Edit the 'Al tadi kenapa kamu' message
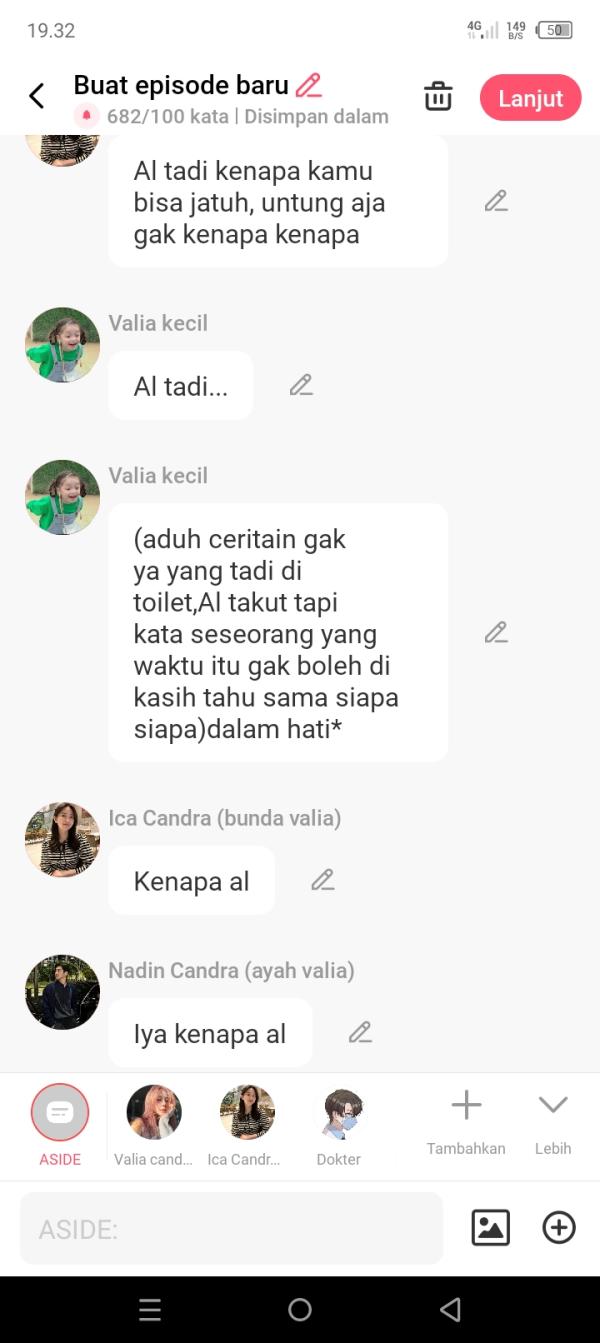600x1343 pixels. (496, 201)
